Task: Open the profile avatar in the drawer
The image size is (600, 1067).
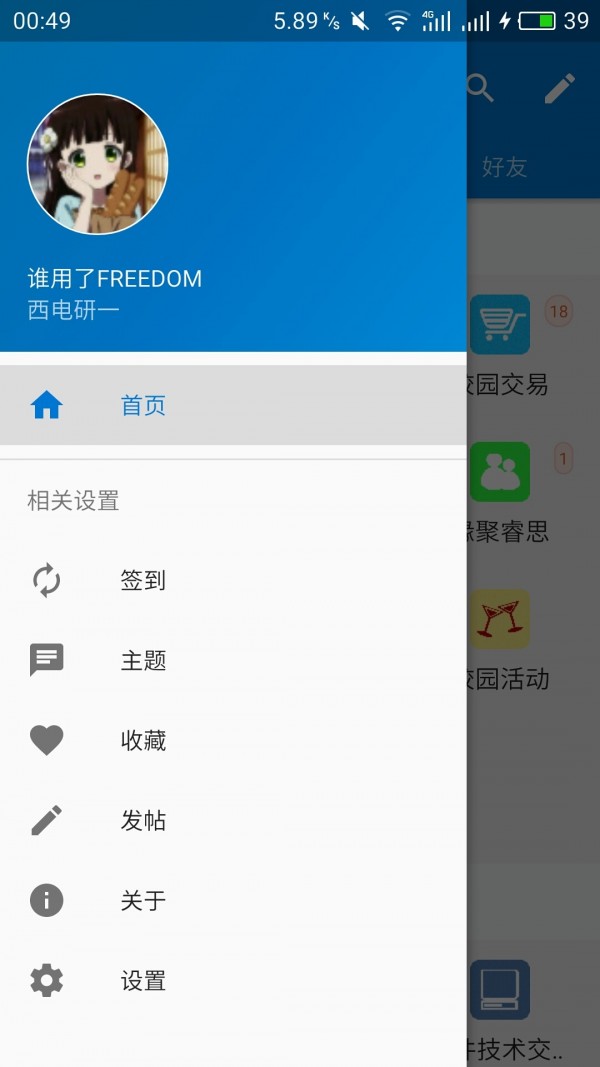Action: coord(97,165)
